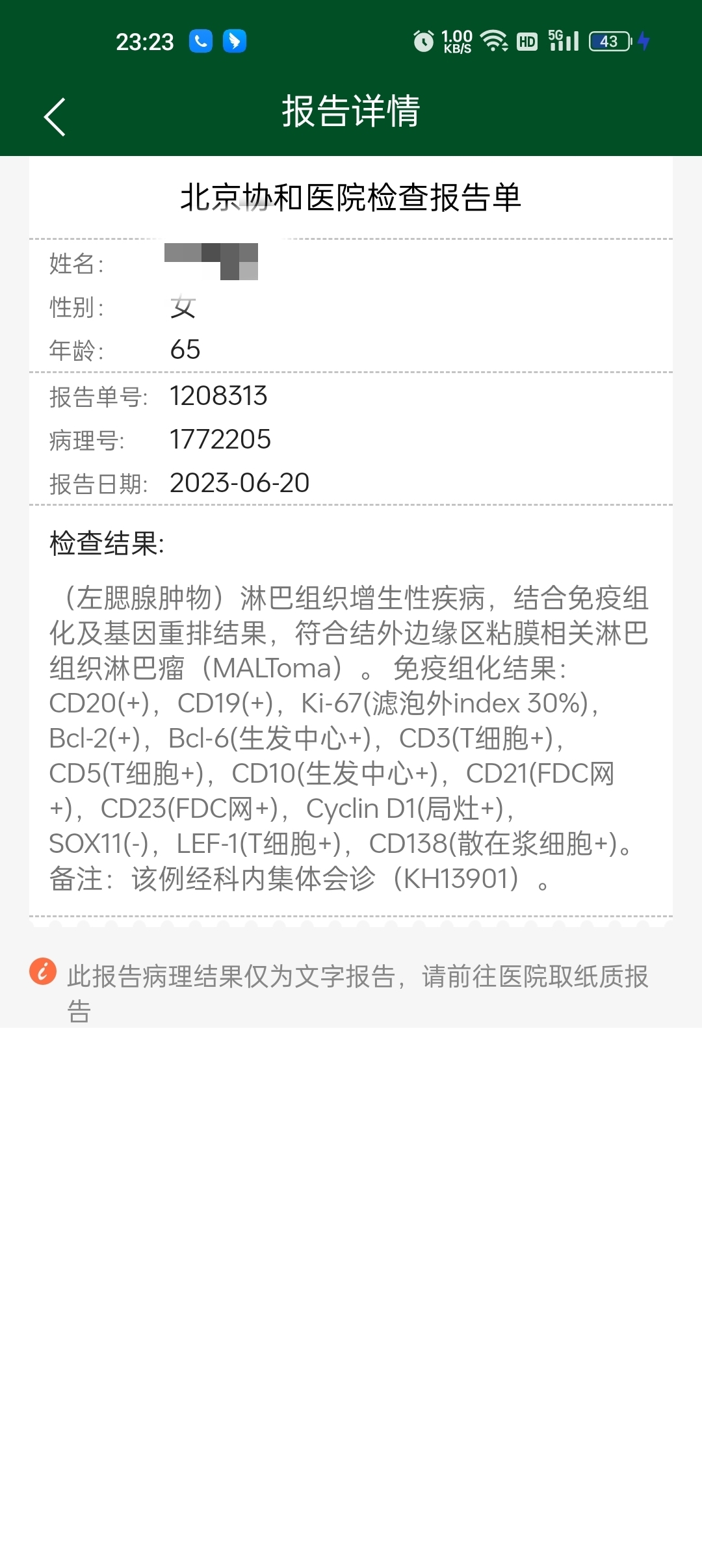Screen dimensions: 702x1568
Task: Go back from the report details page
Action: tap(55, 117)
